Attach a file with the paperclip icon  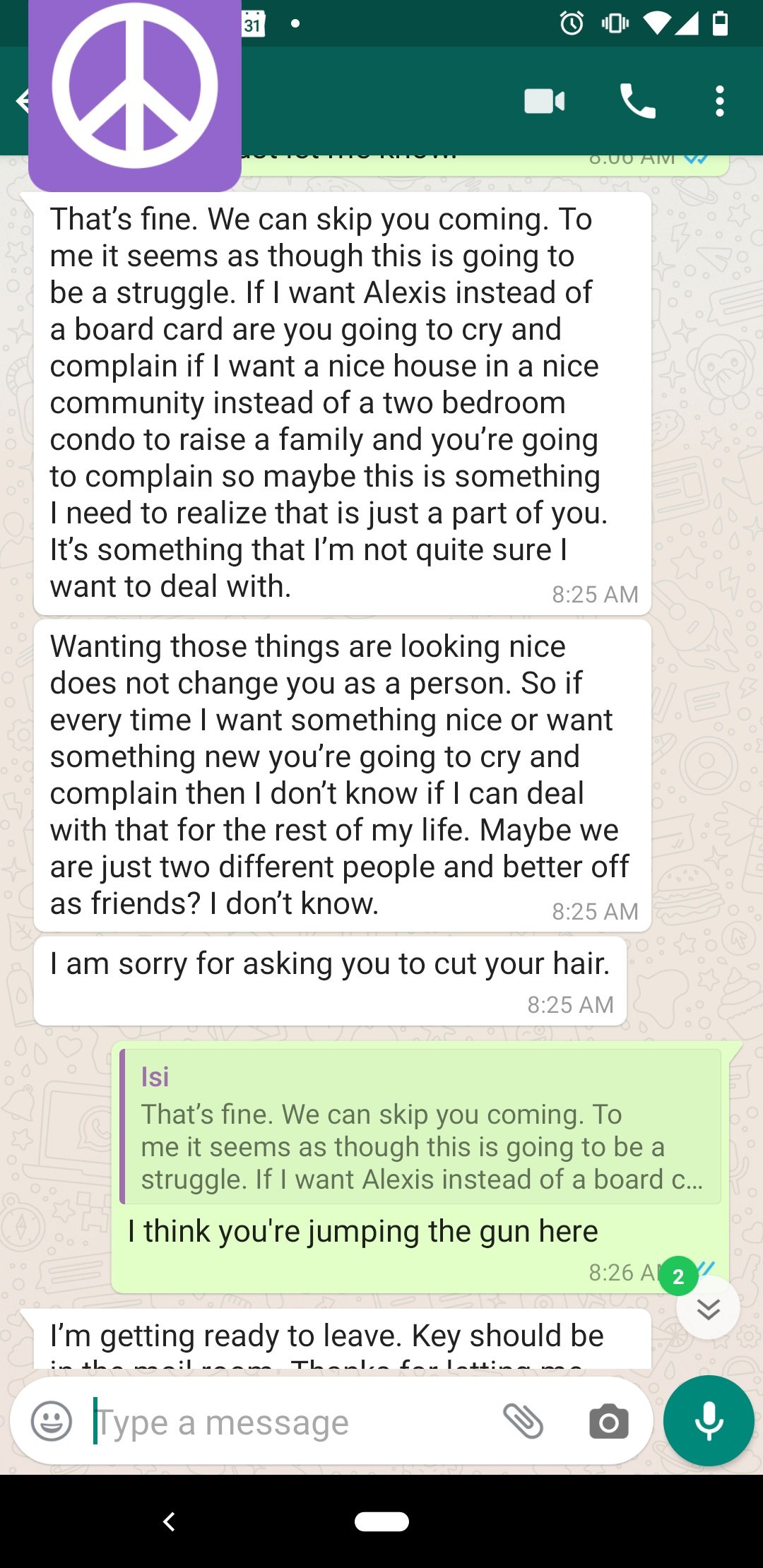pos(523,1422)
